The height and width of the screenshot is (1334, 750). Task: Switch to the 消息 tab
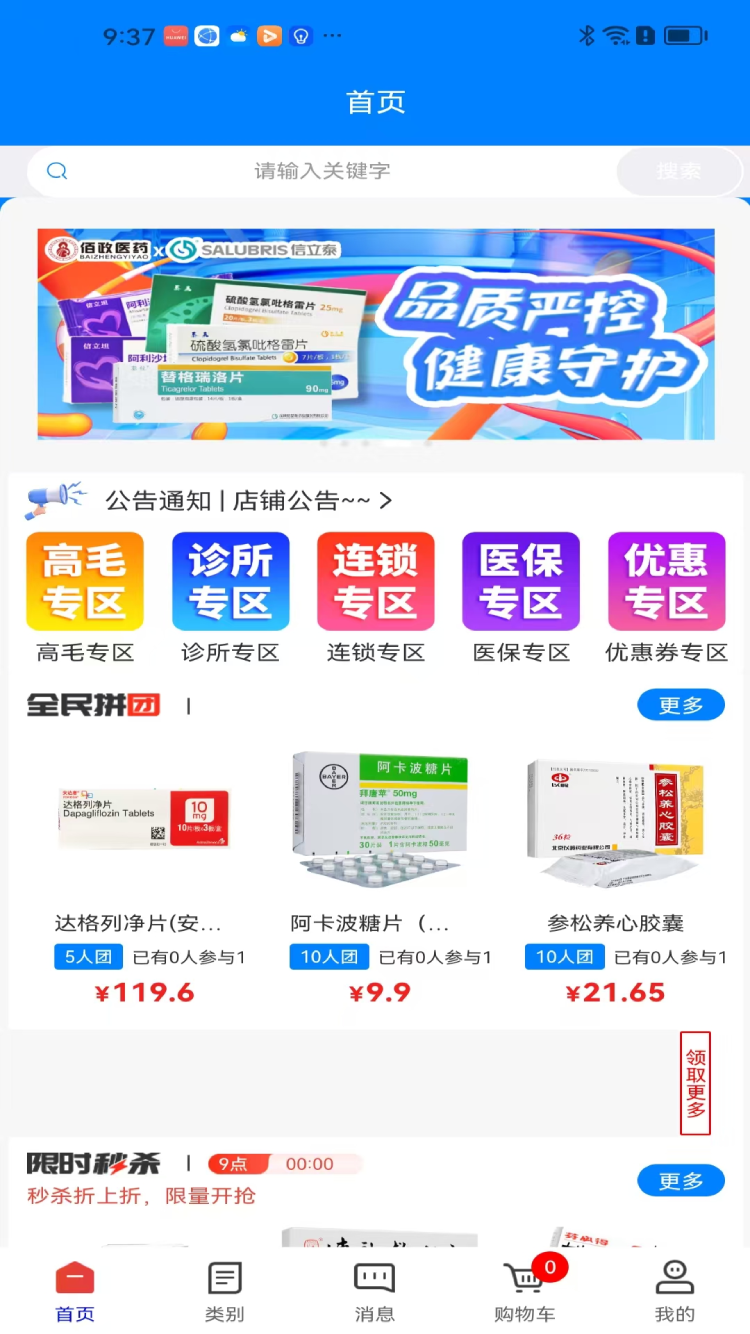(x=375, y=1292)
